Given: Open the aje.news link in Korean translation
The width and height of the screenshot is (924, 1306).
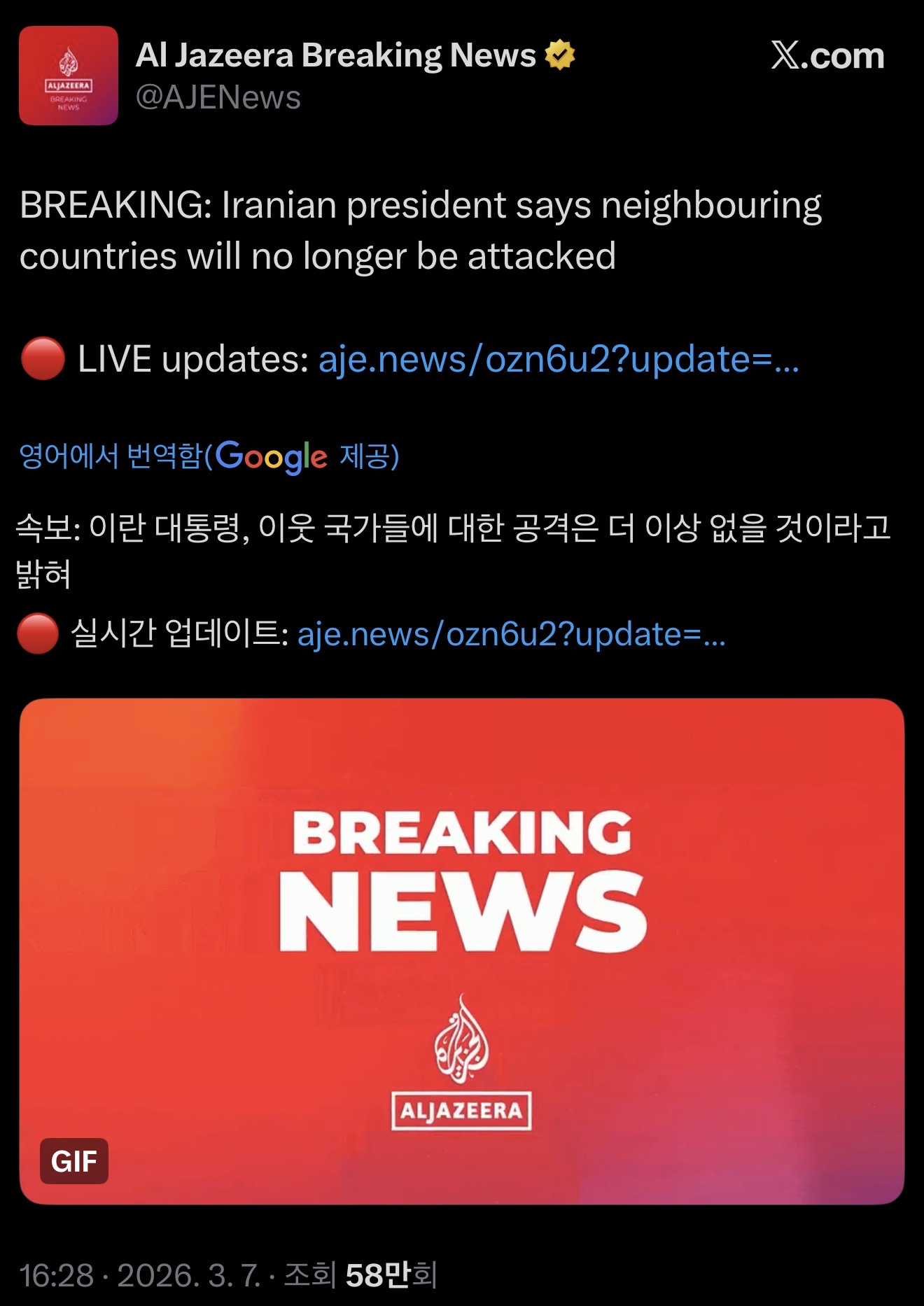Looking at the screenshot, I should click(511, 635).
